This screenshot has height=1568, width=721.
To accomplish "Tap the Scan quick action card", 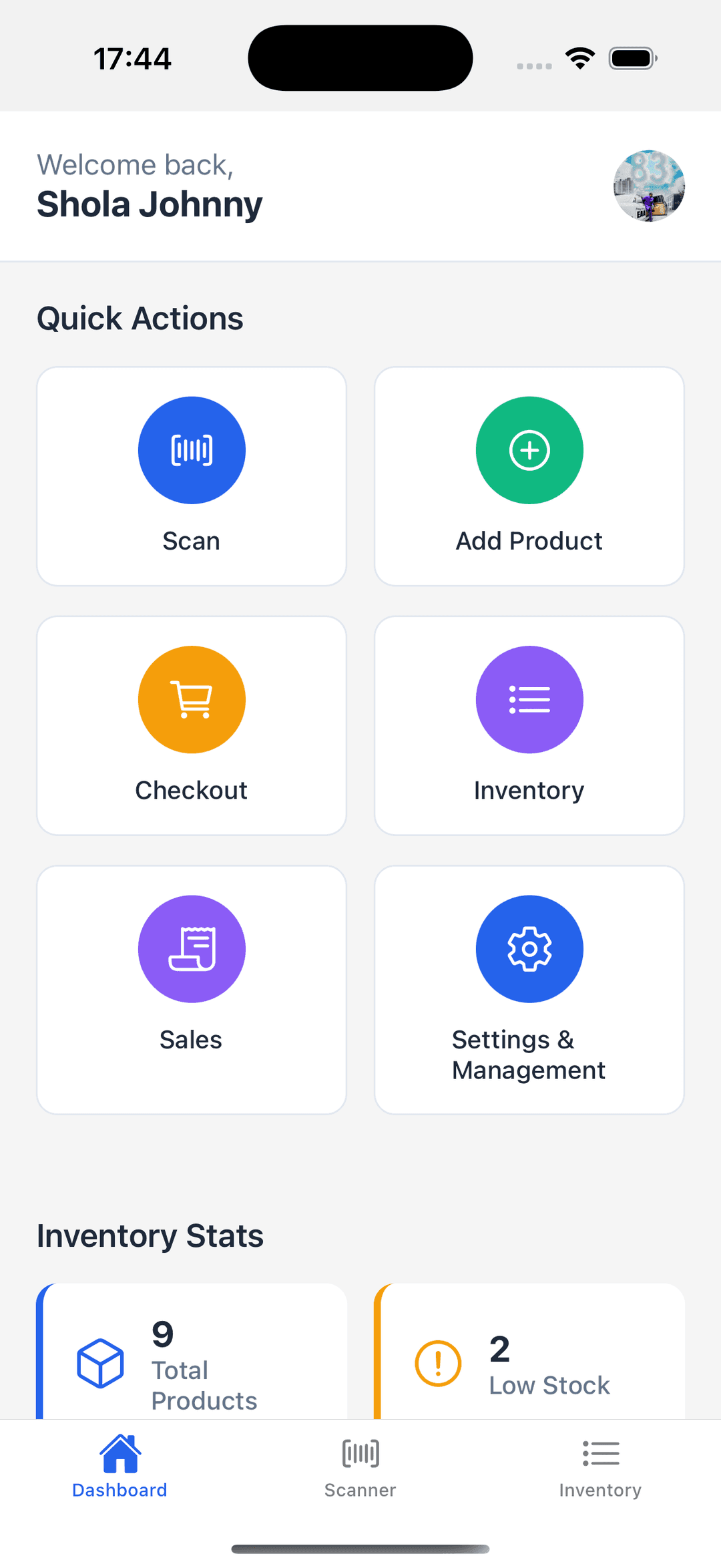I will [x=192, y=475].
